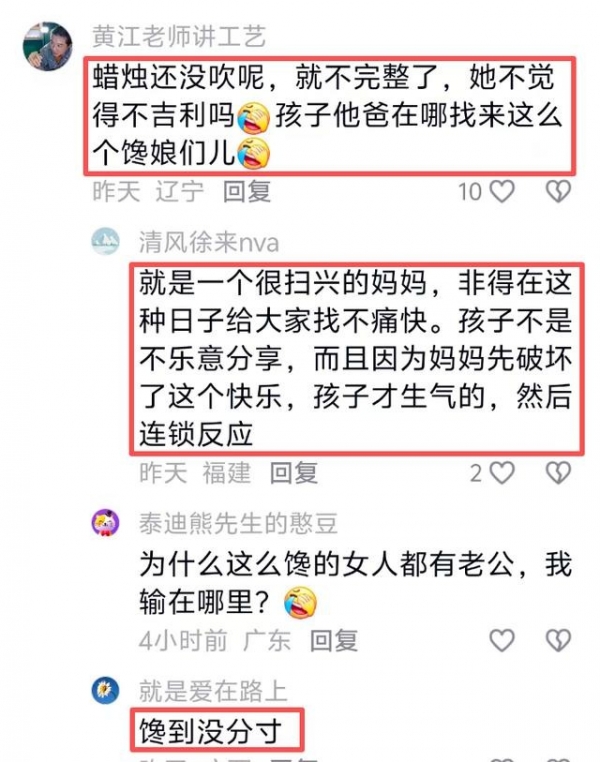Dislike the comment by 黄江老师讲工艺
600x762 pixels.
pos(558,191)
